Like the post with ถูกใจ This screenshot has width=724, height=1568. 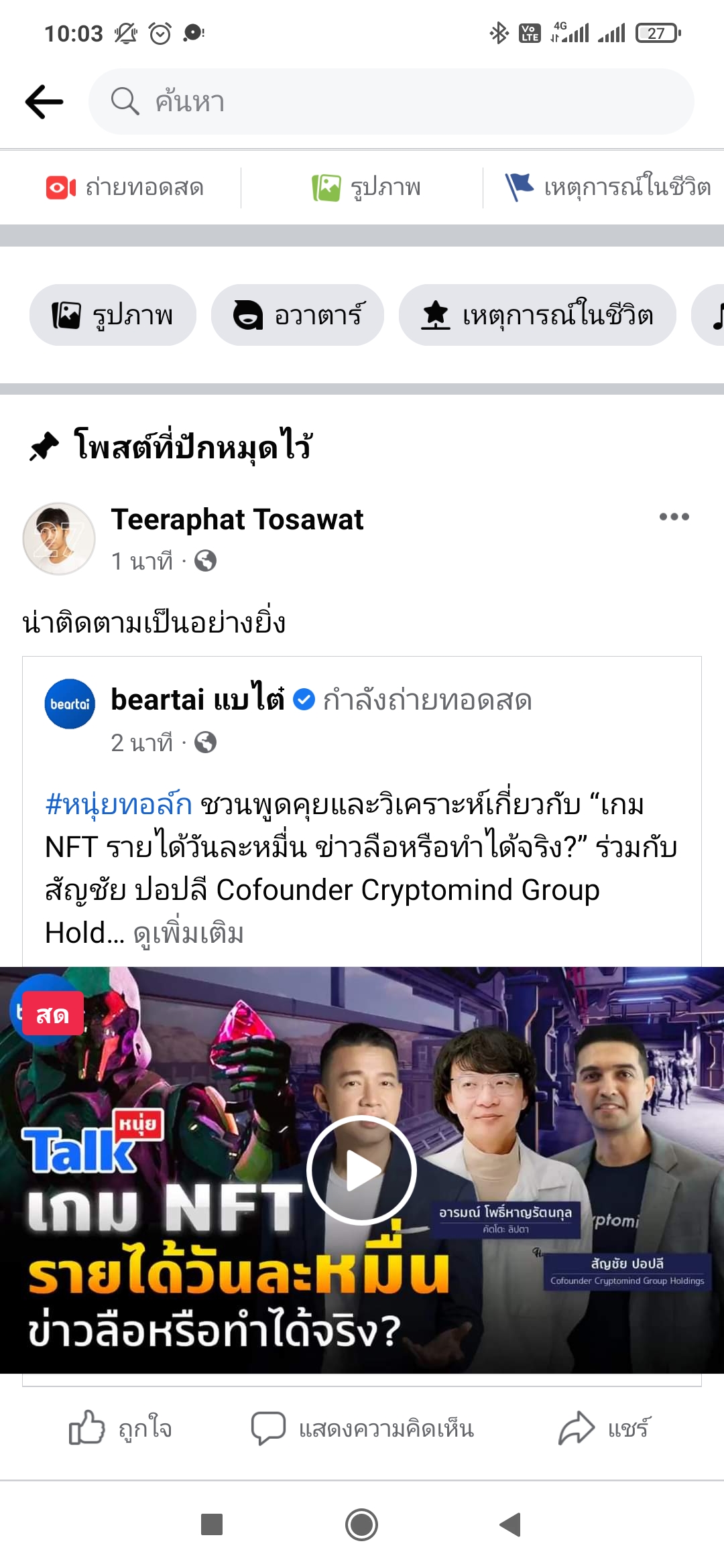point(121,1429)
